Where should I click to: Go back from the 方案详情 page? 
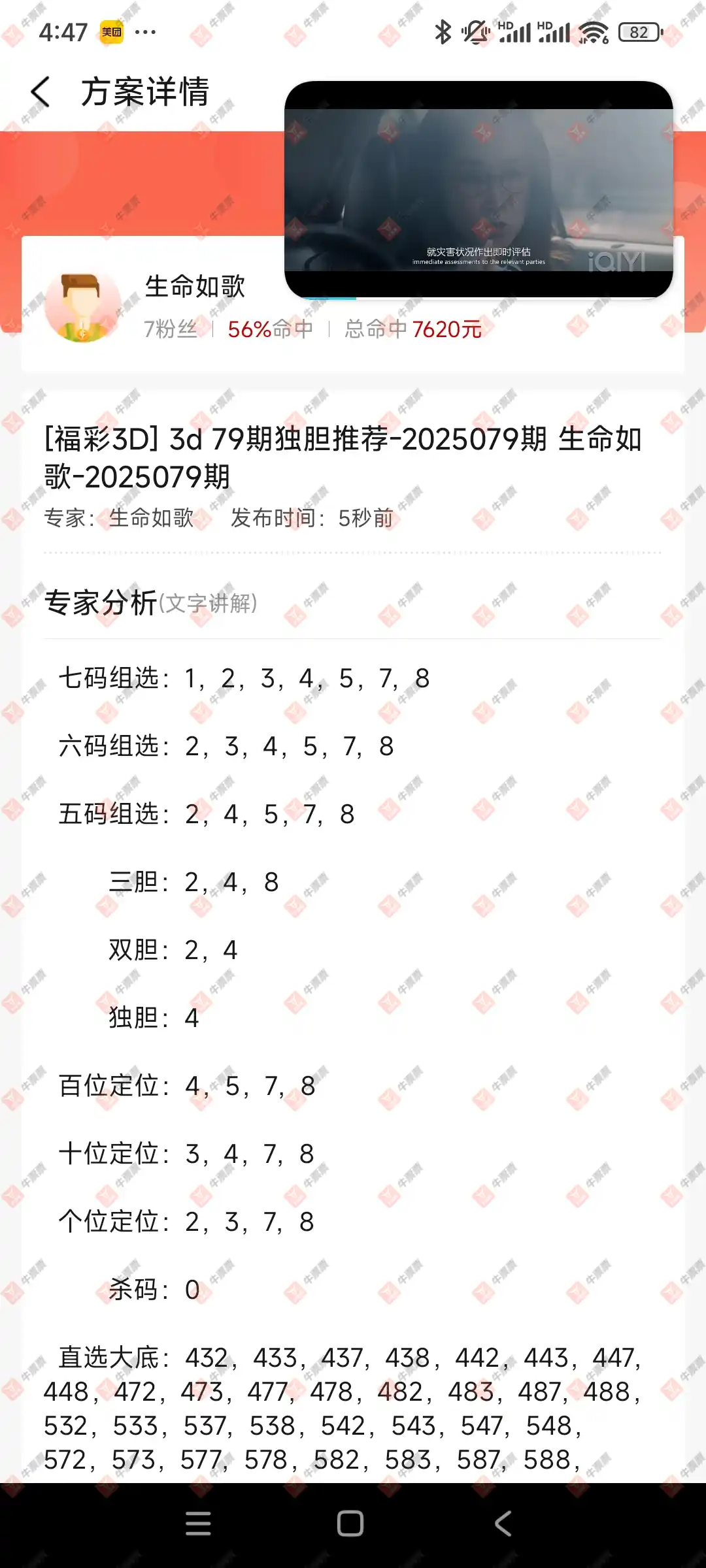coord(41,91)
